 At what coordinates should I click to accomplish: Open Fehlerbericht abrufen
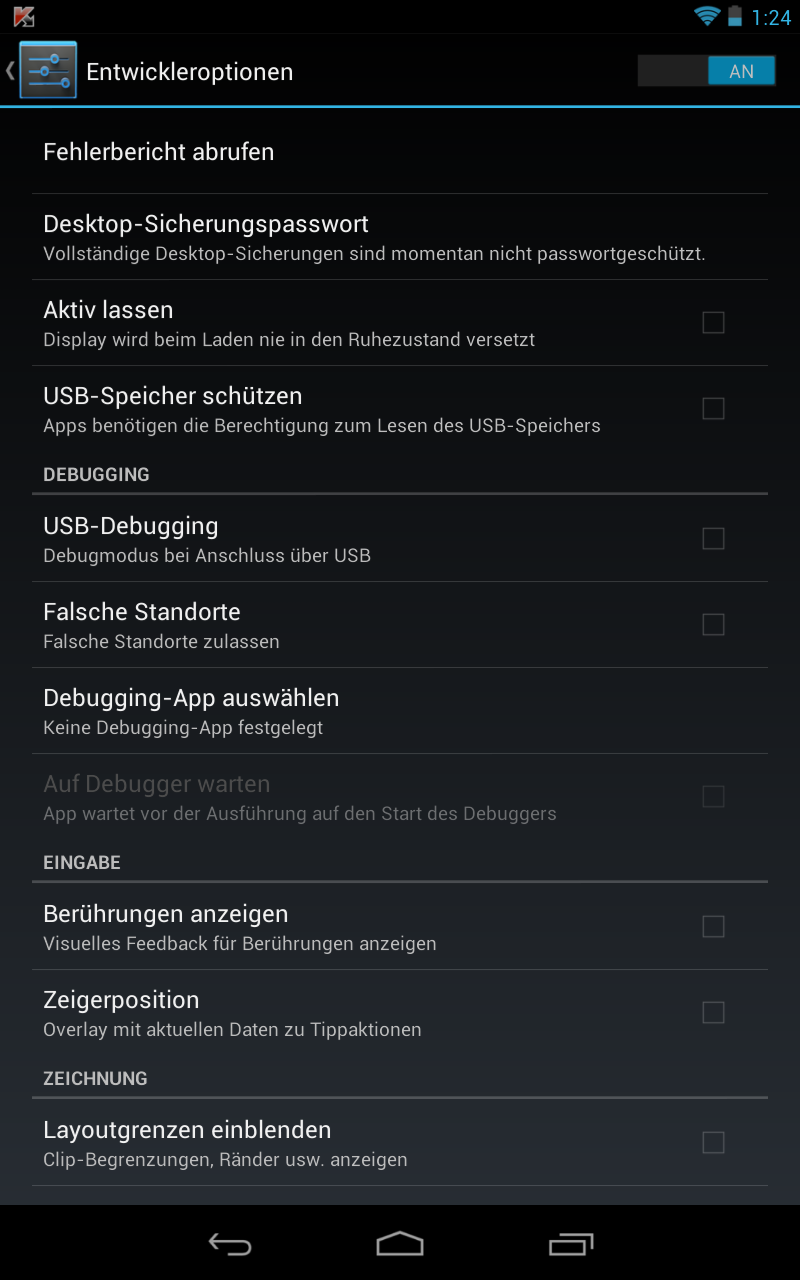pos(400,152)
